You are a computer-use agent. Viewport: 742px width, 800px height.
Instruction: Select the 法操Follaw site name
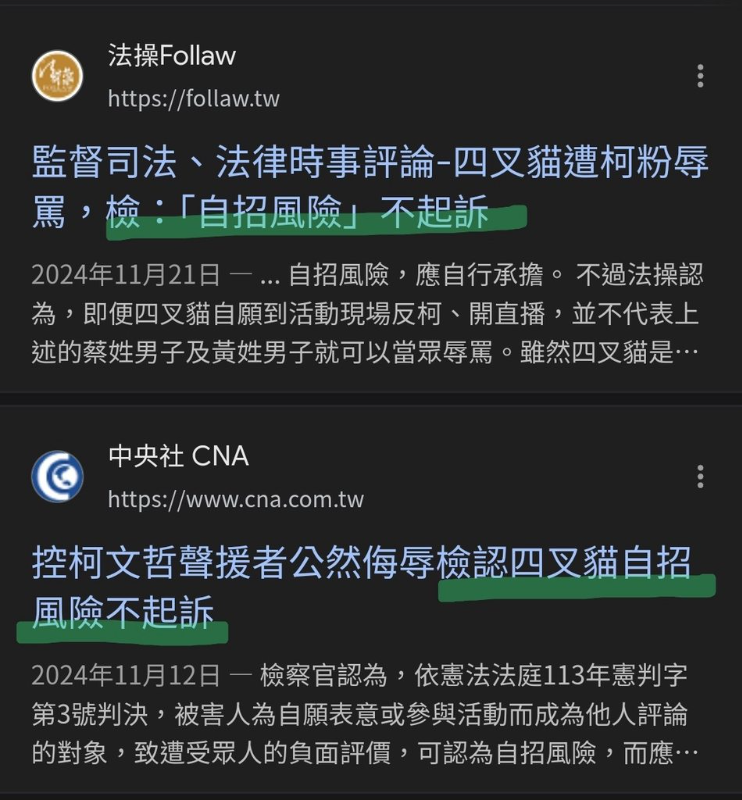(x=165, y=57)
